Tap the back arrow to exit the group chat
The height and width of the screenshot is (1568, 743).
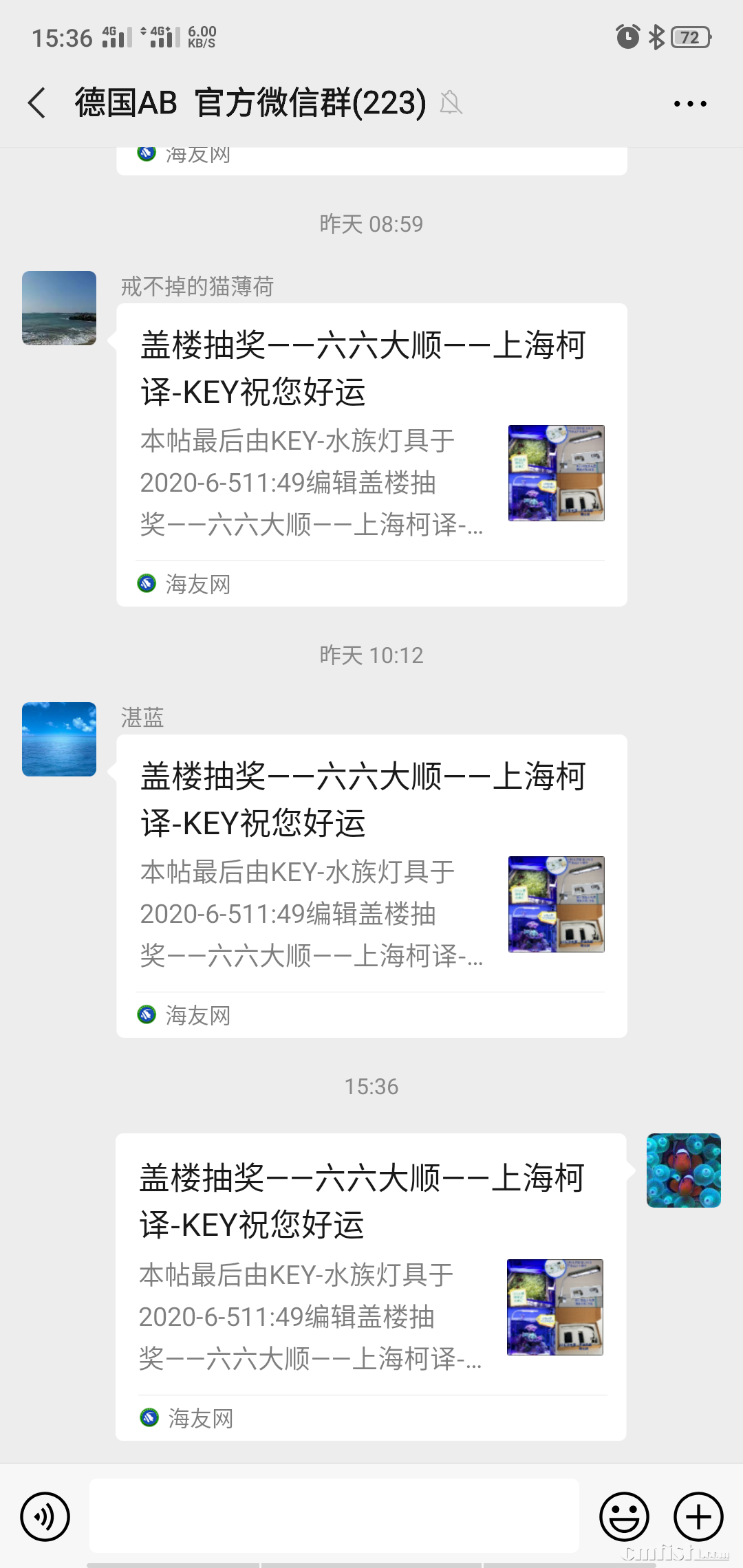click(38, 102)
